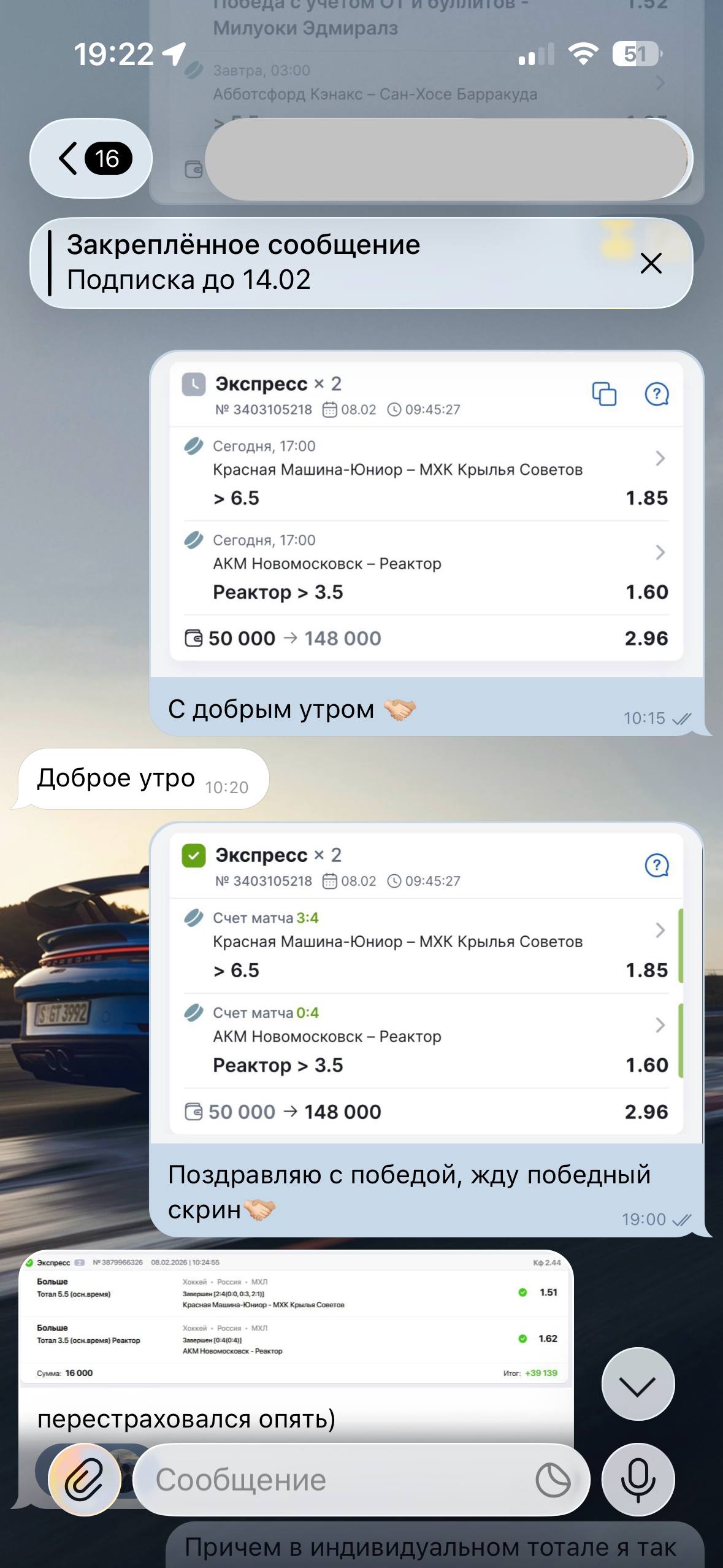Tap the attach file paperclip
This screenshot has height=1568, width=723.
click(x=85, y=1480)
